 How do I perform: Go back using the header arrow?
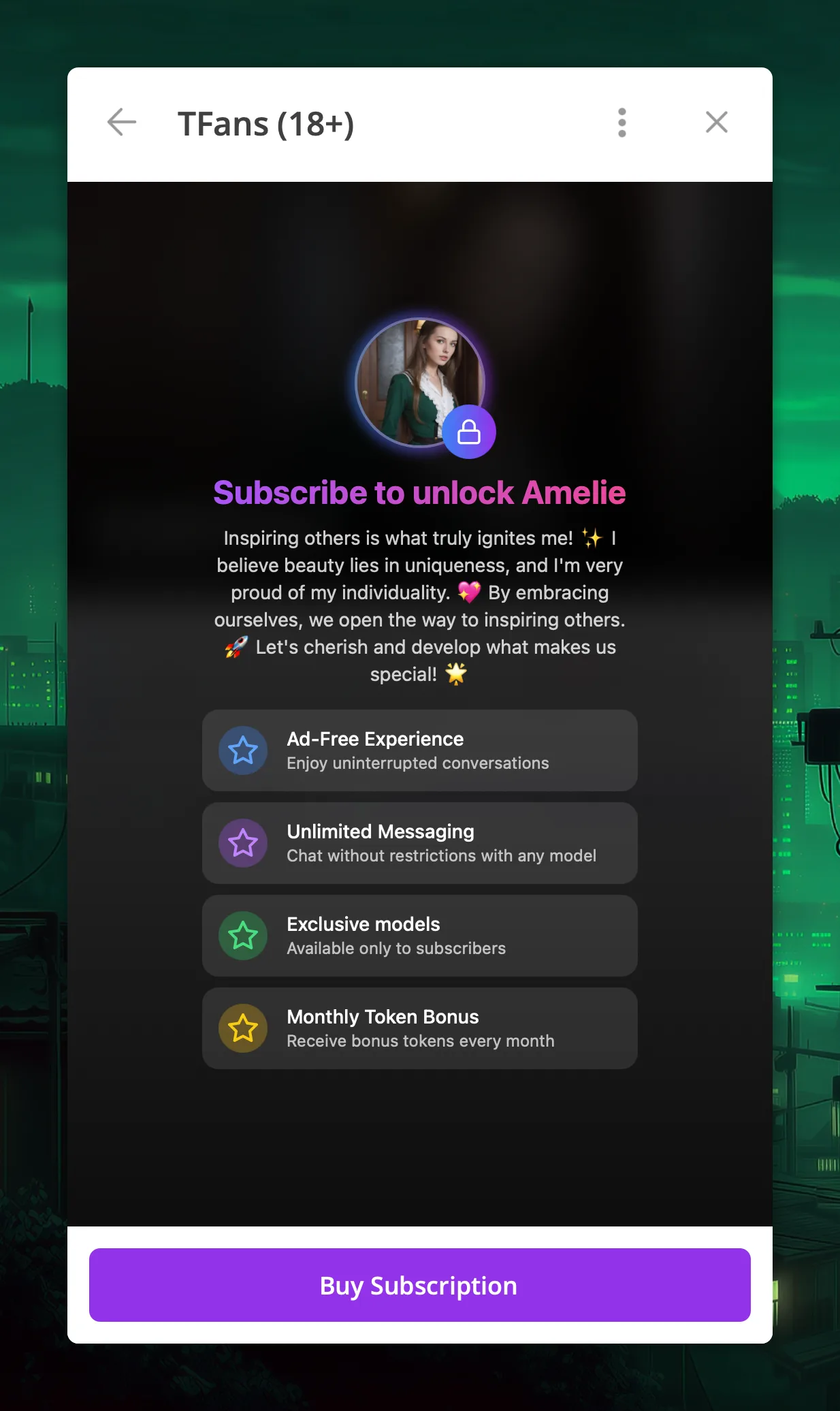pos(122,123)
